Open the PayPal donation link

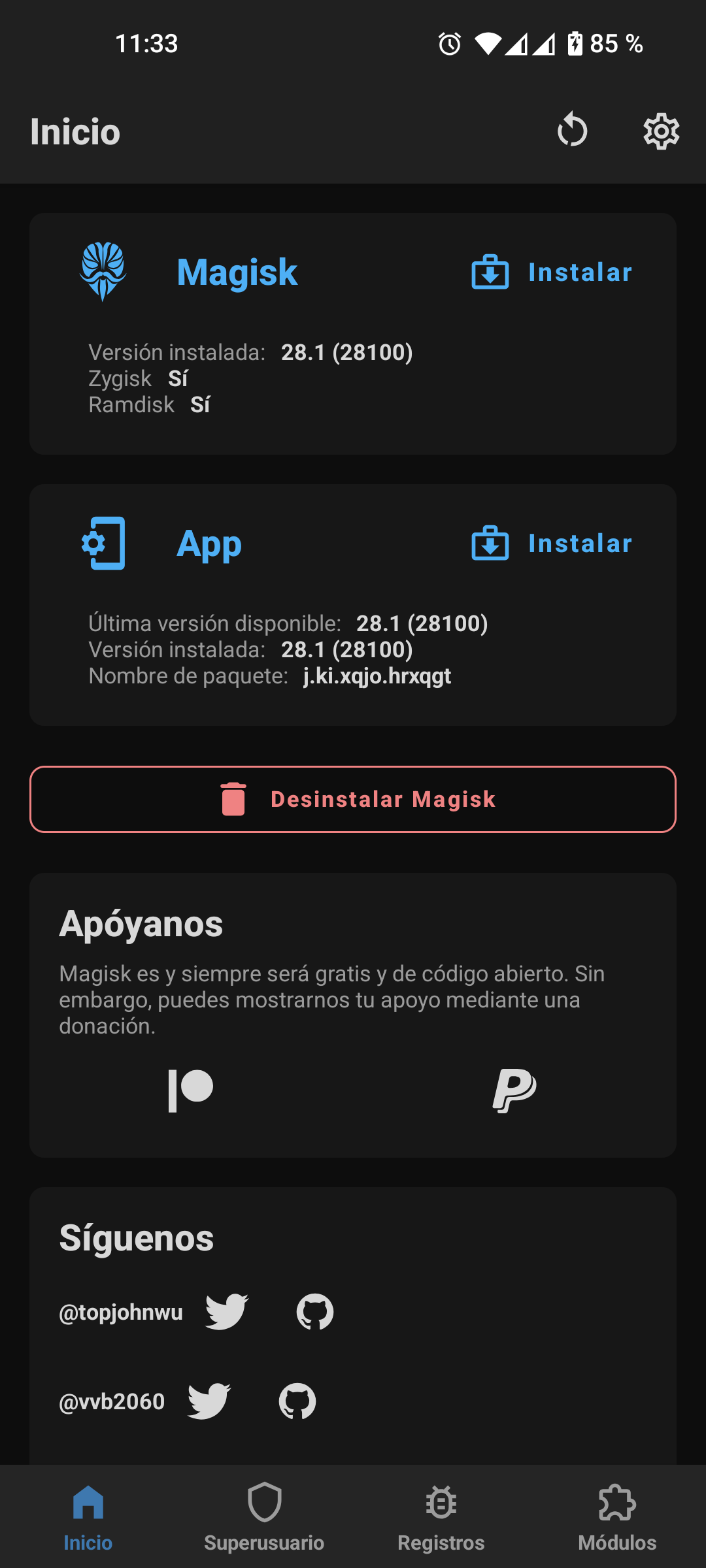click(x=514, y=1090)
